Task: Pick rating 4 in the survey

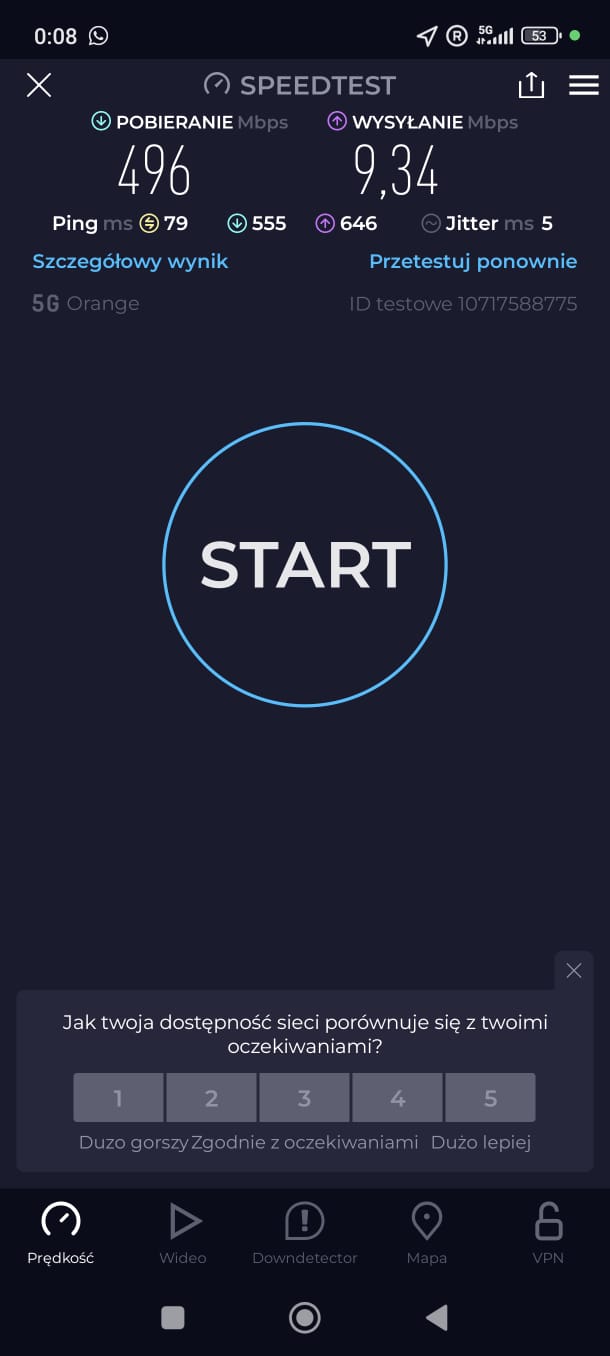Action: (x=397, y=1098)
